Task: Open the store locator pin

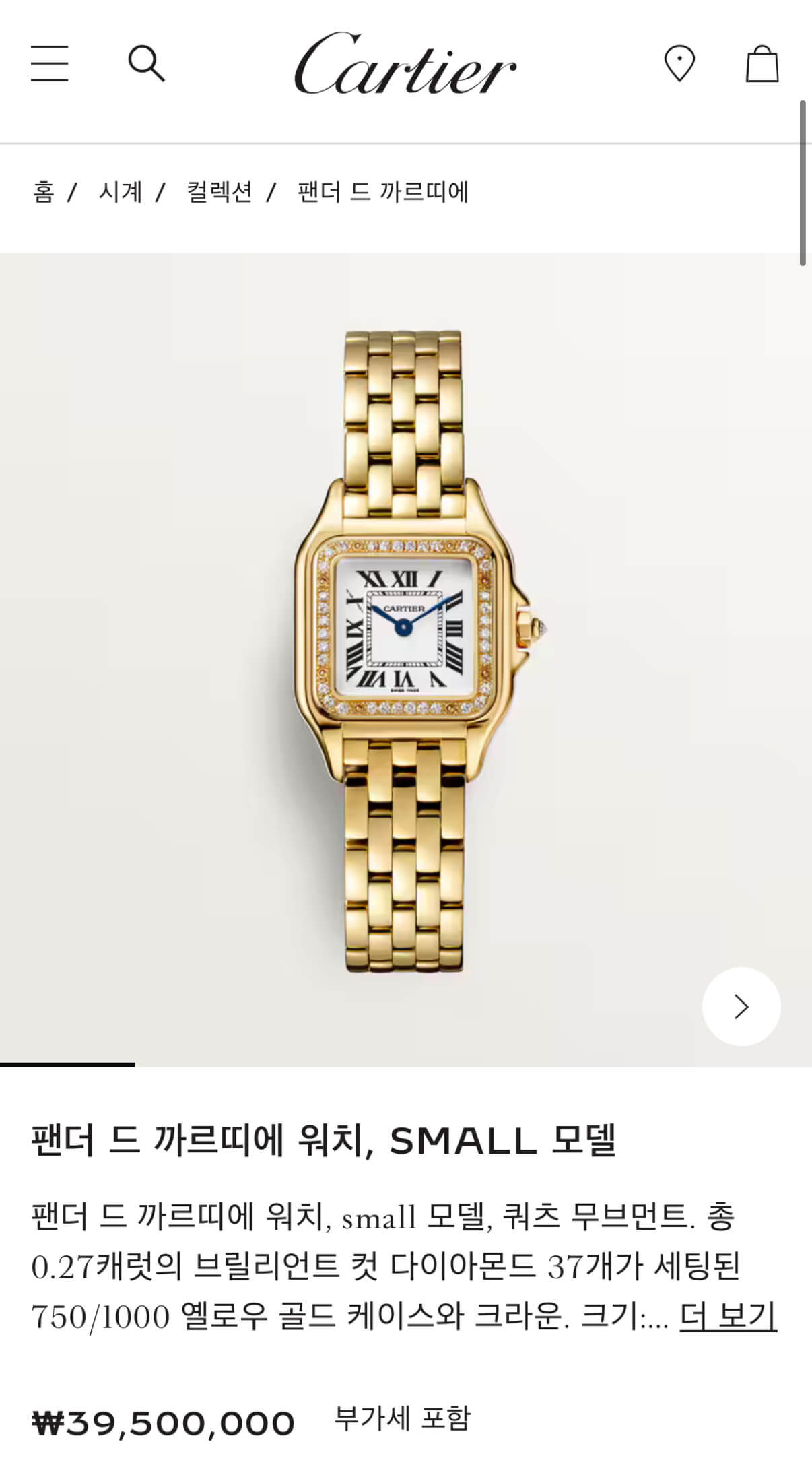Action: pyautogui.click(x=679, y=64)
